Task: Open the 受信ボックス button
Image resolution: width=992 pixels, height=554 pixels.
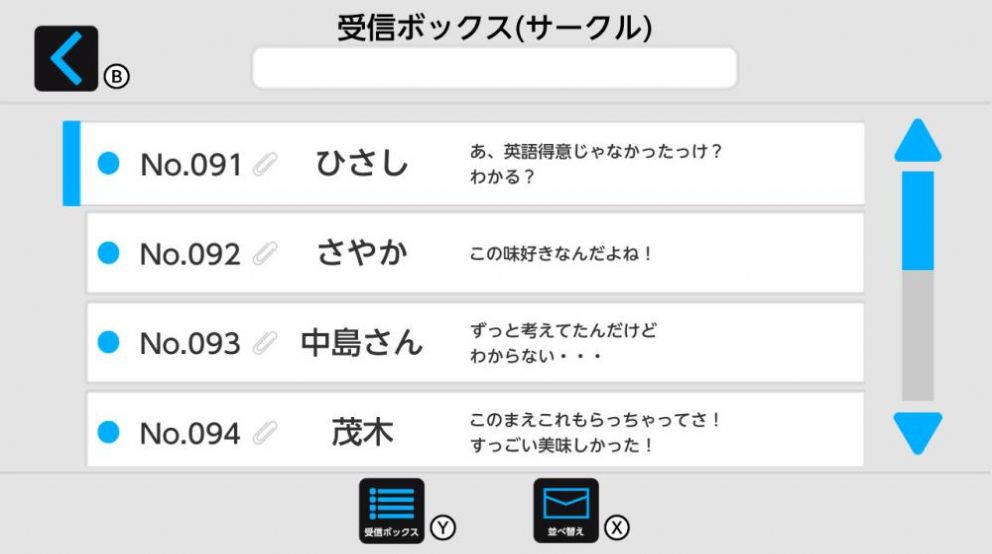Action: pos(391,511)
